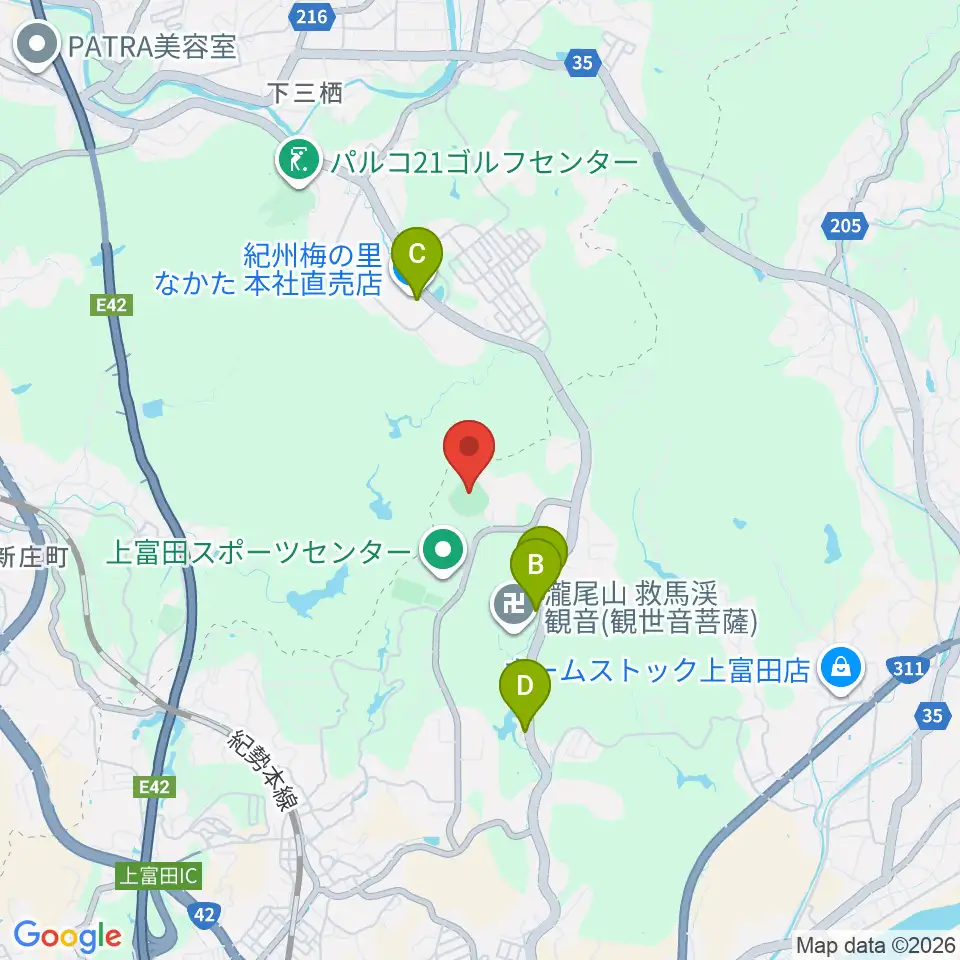Select the green marker labeled B

pyautogui.click(x=536, y=573)
